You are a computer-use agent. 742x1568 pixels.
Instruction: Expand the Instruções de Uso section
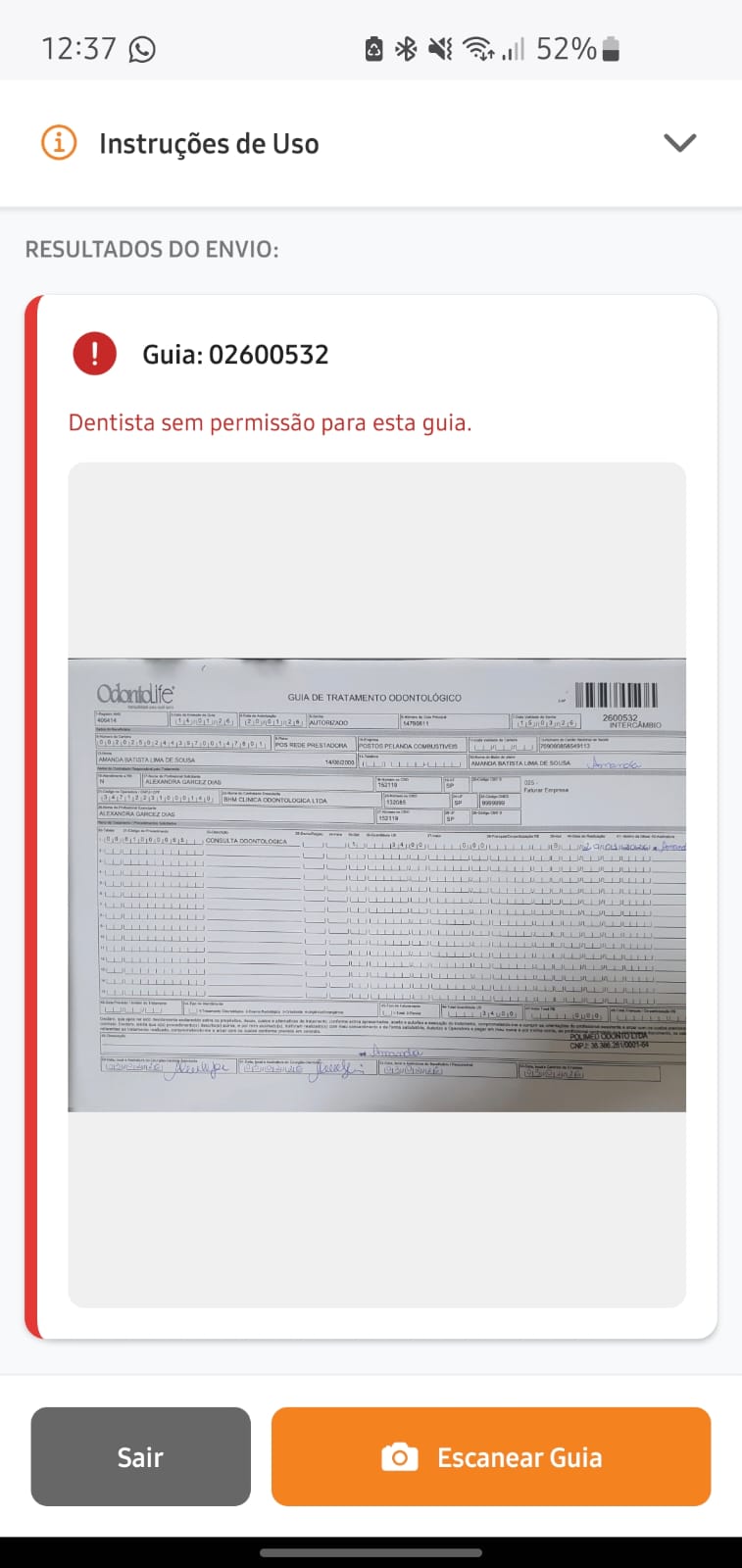[x=678, y=143]
